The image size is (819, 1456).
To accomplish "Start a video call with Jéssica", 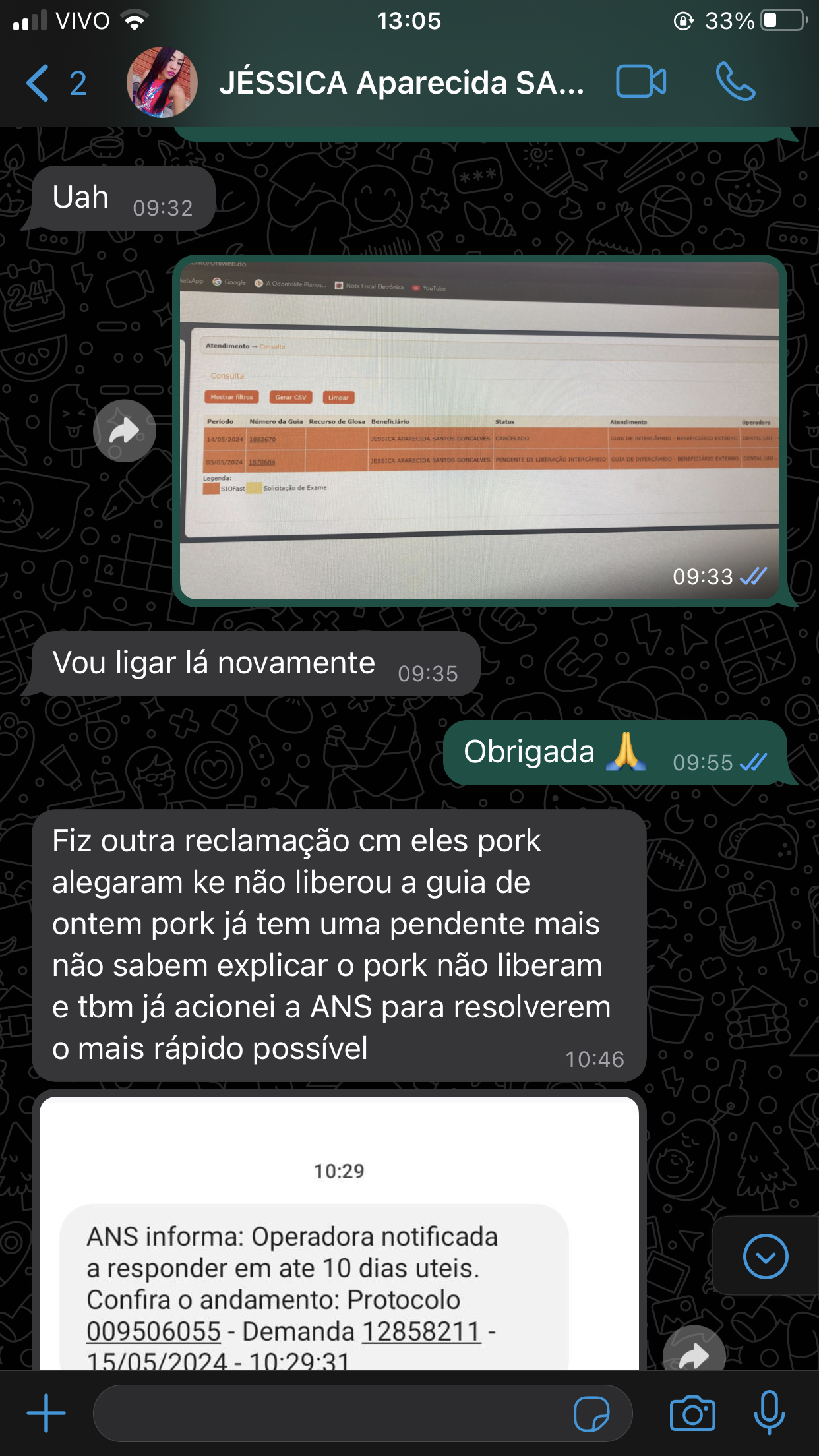I will pyautogui.click(x=640, y=82).
